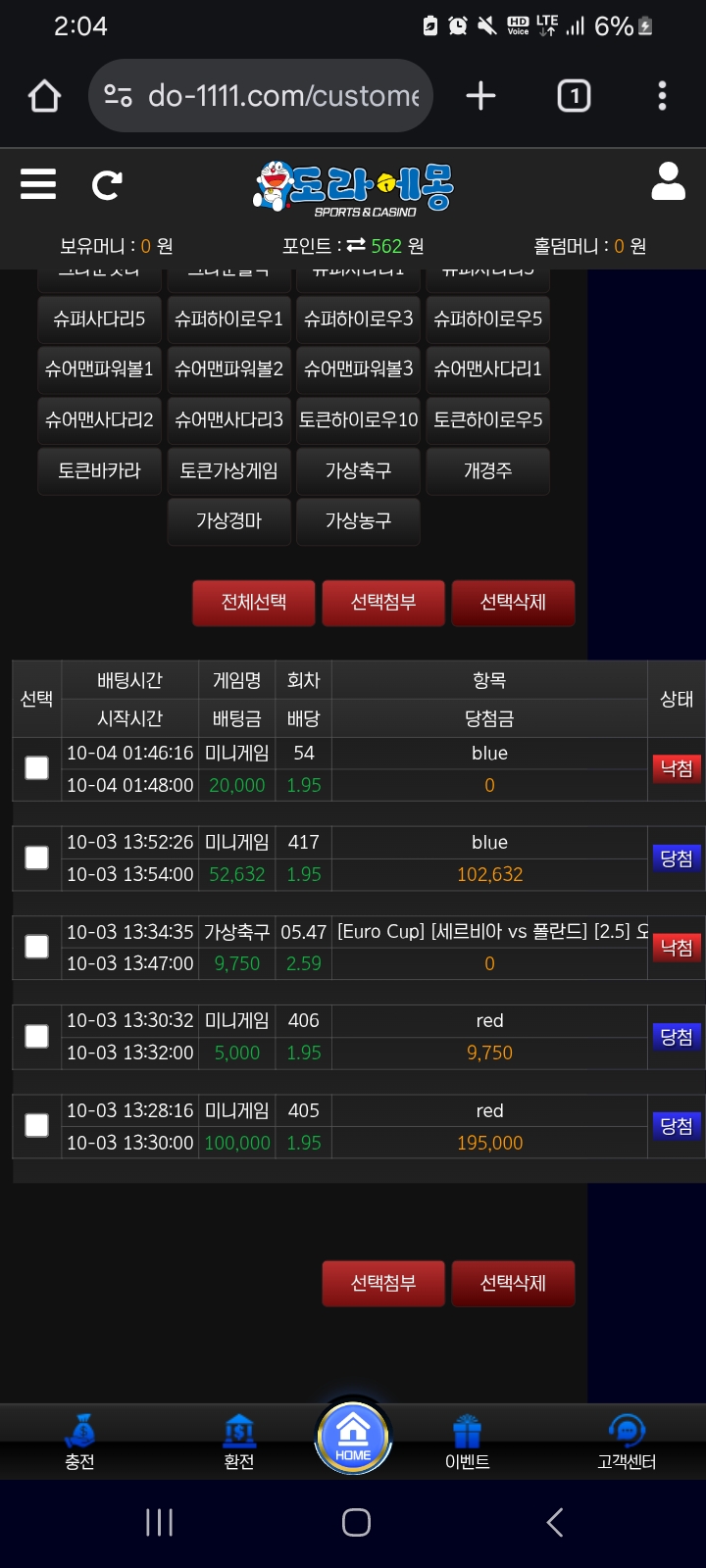This screenshot has width=706, height=1568.
Task: Tap the upper 선택첨부 button
Action: pyautogui.click(x=383, y=603)
